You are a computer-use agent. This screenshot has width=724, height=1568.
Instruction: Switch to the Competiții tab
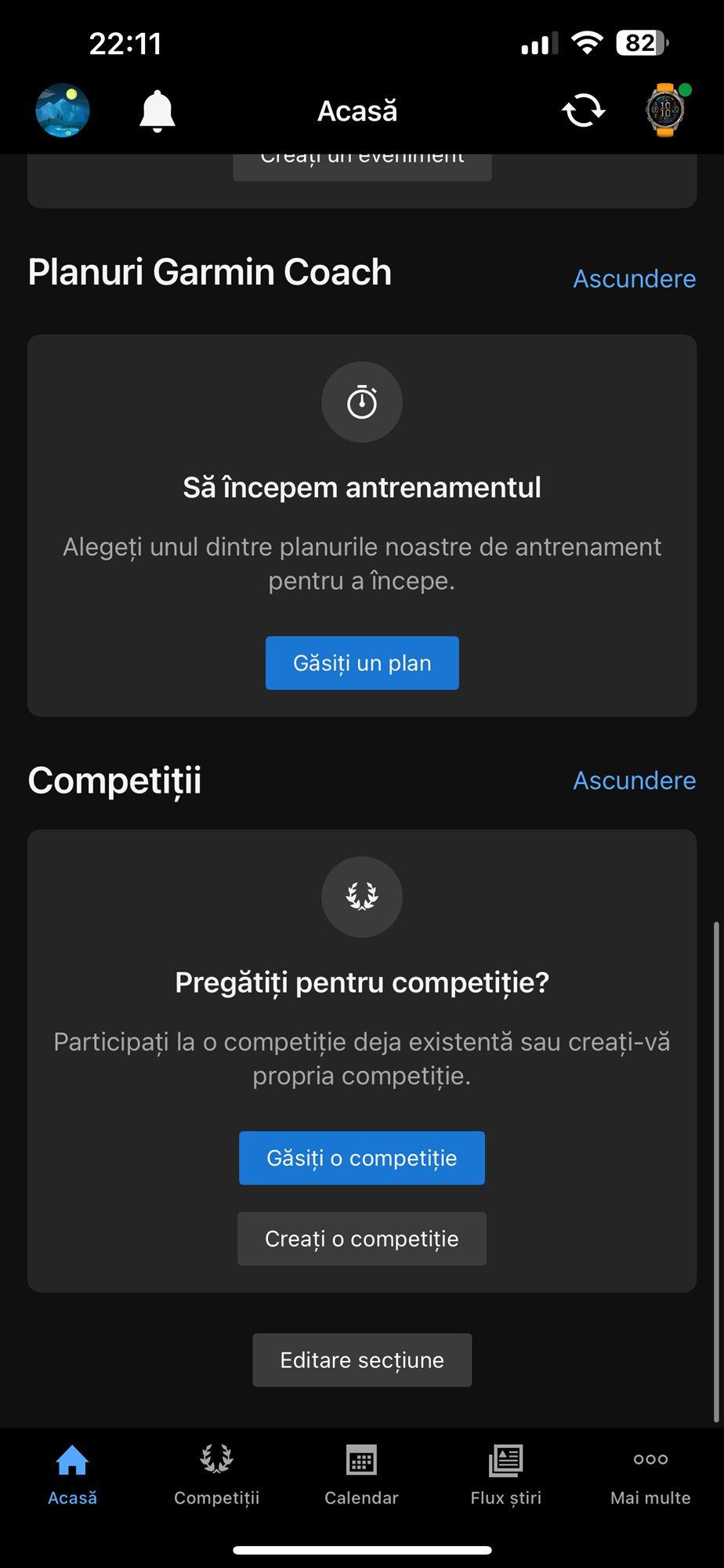tap(217, 1475)
